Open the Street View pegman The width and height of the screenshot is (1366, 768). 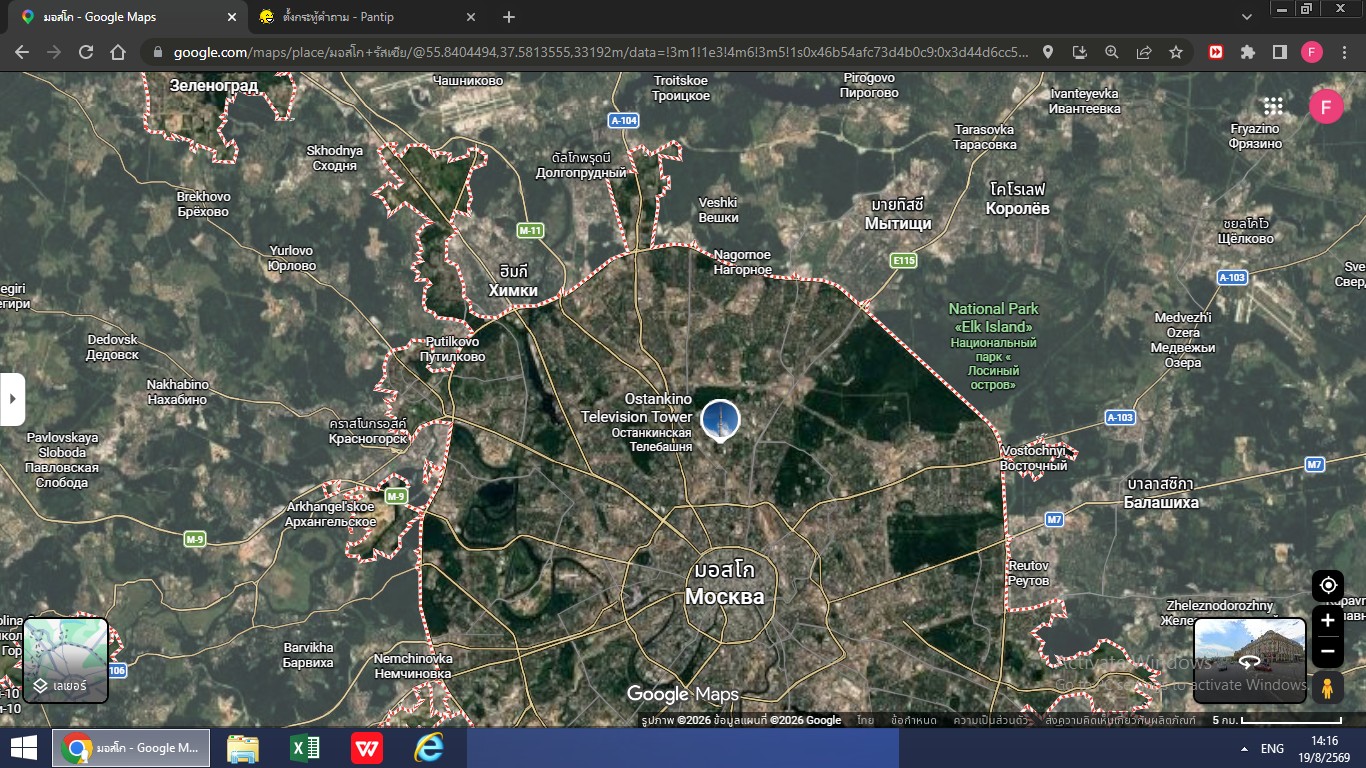coord(1327,688)
